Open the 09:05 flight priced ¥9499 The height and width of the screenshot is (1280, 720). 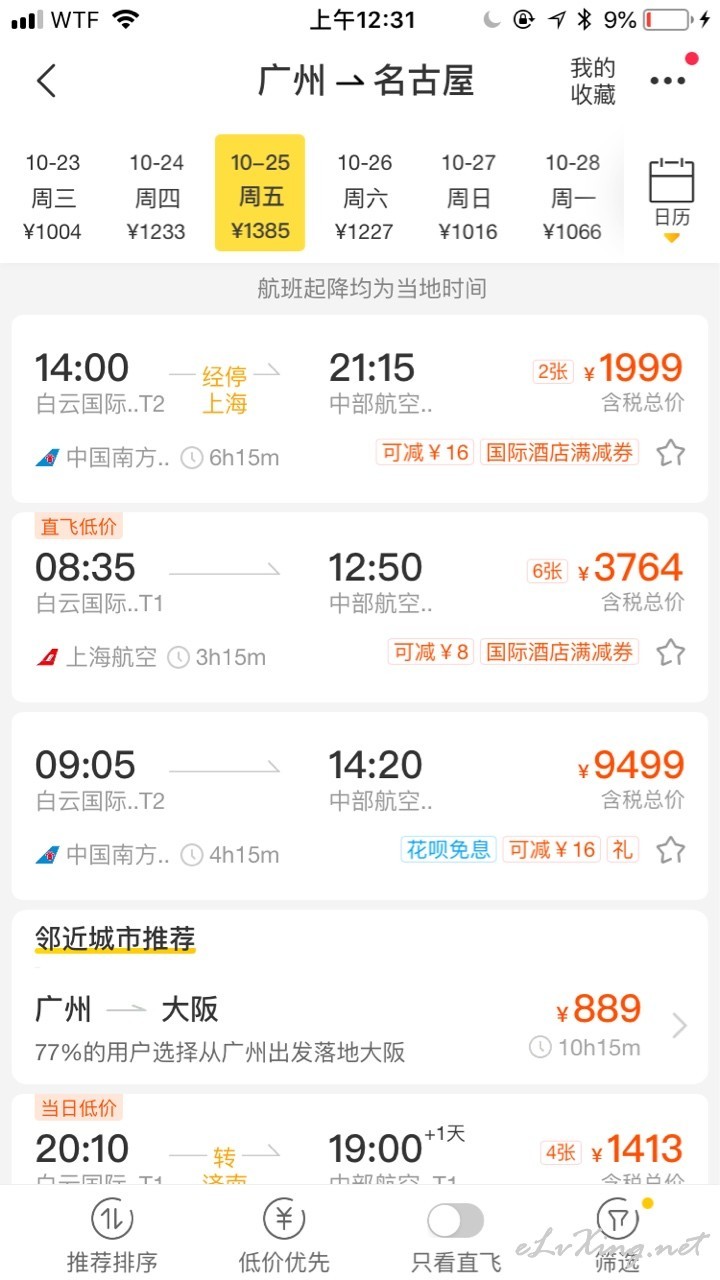[x=360, y=805]
